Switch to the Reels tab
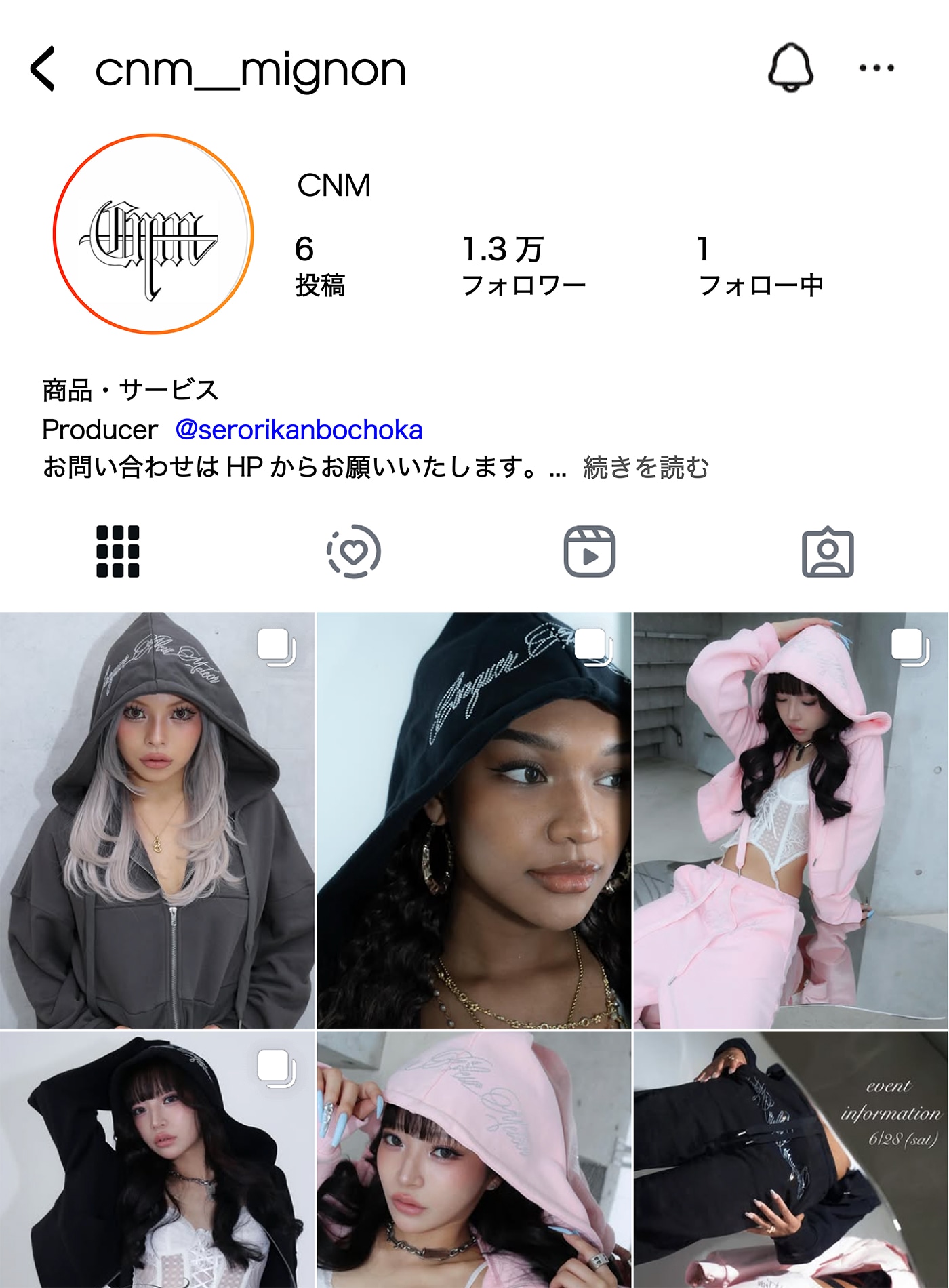This screenshot has width=949, height=1288. pyautogui.click(x=590, y=551)
